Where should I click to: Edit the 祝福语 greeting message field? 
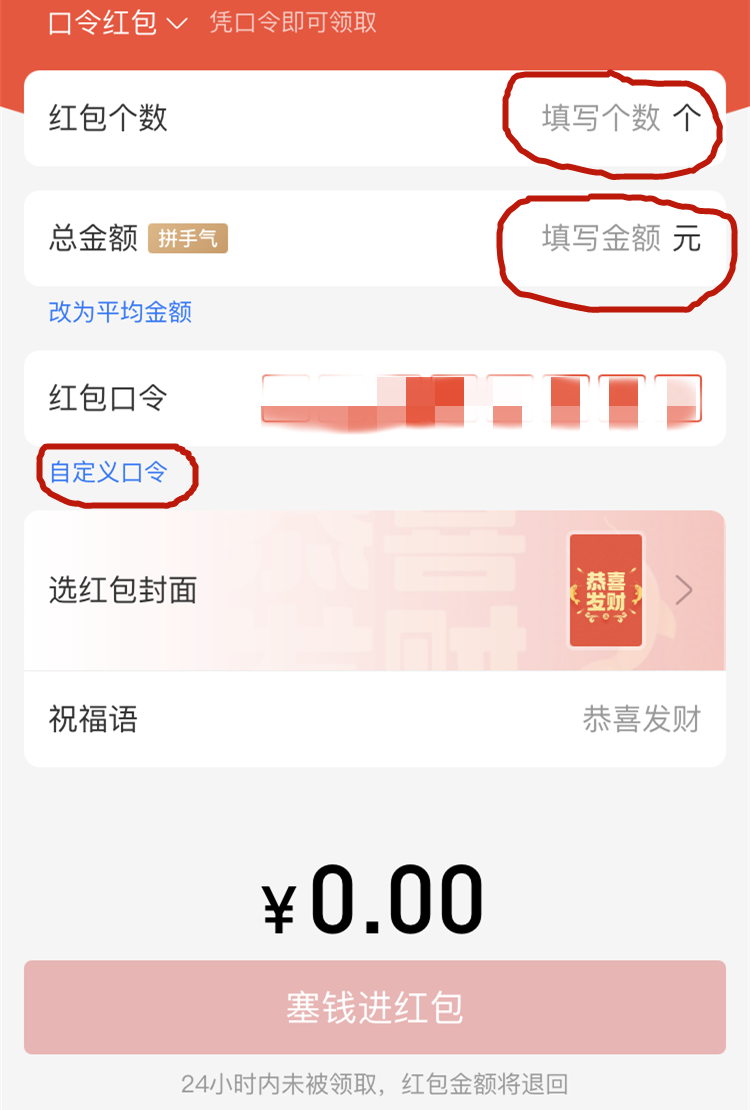pos(640,719)
